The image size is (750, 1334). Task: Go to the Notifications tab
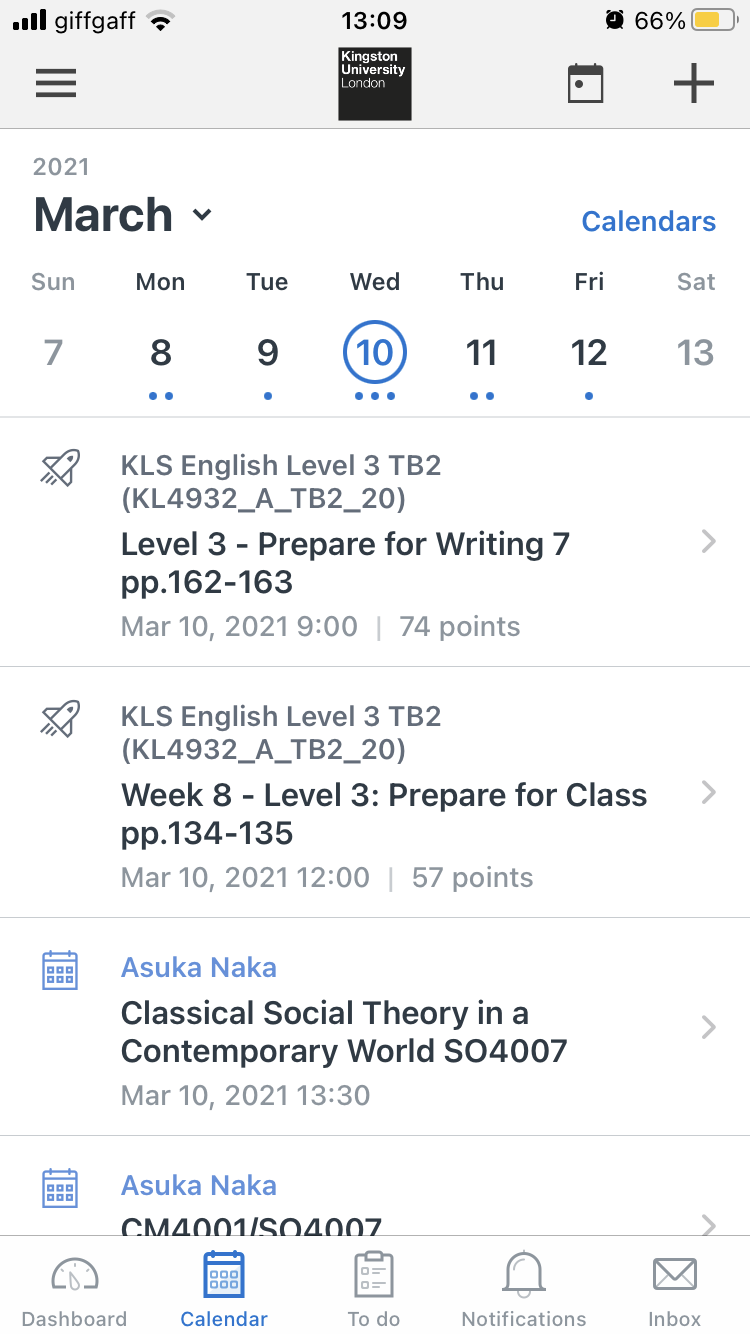524,1291
